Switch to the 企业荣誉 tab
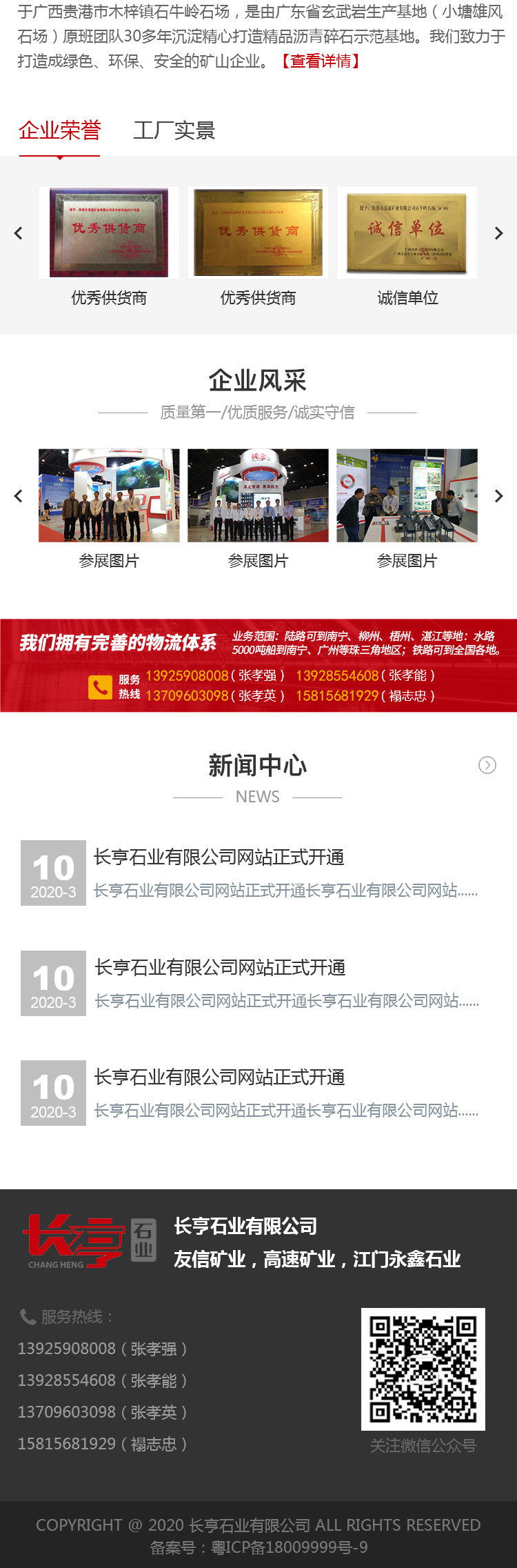Screen dimensions: 517x1568 click(60, 130)
